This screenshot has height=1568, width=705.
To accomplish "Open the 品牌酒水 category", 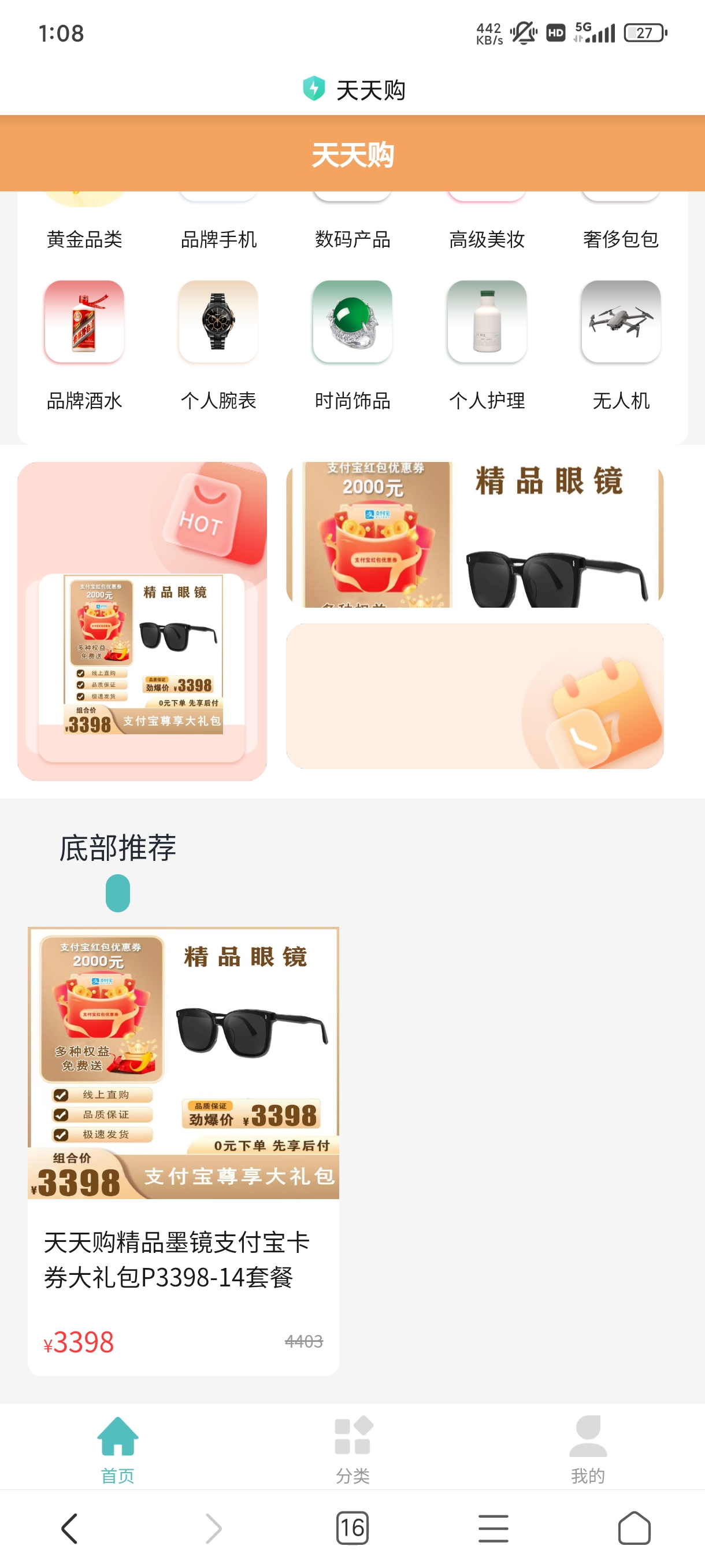I will pos(84,346).
